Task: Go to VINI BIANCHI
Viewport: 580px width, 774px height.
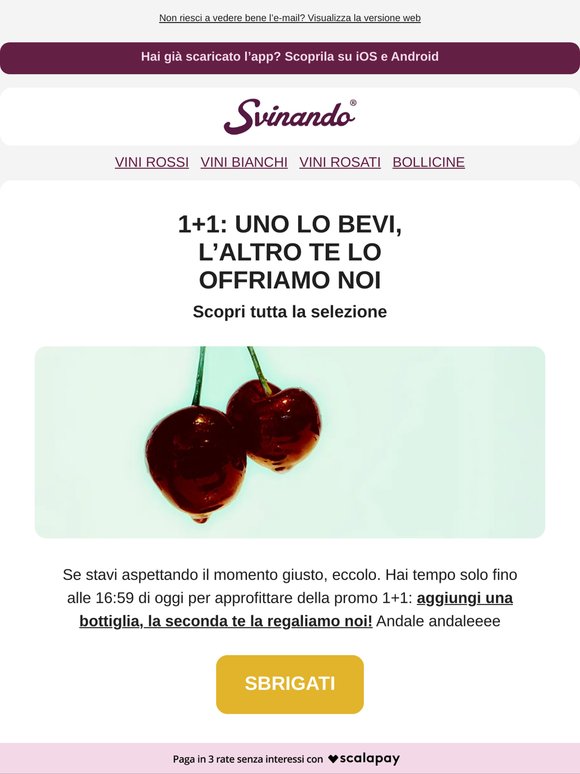Action: click(244, 162)
